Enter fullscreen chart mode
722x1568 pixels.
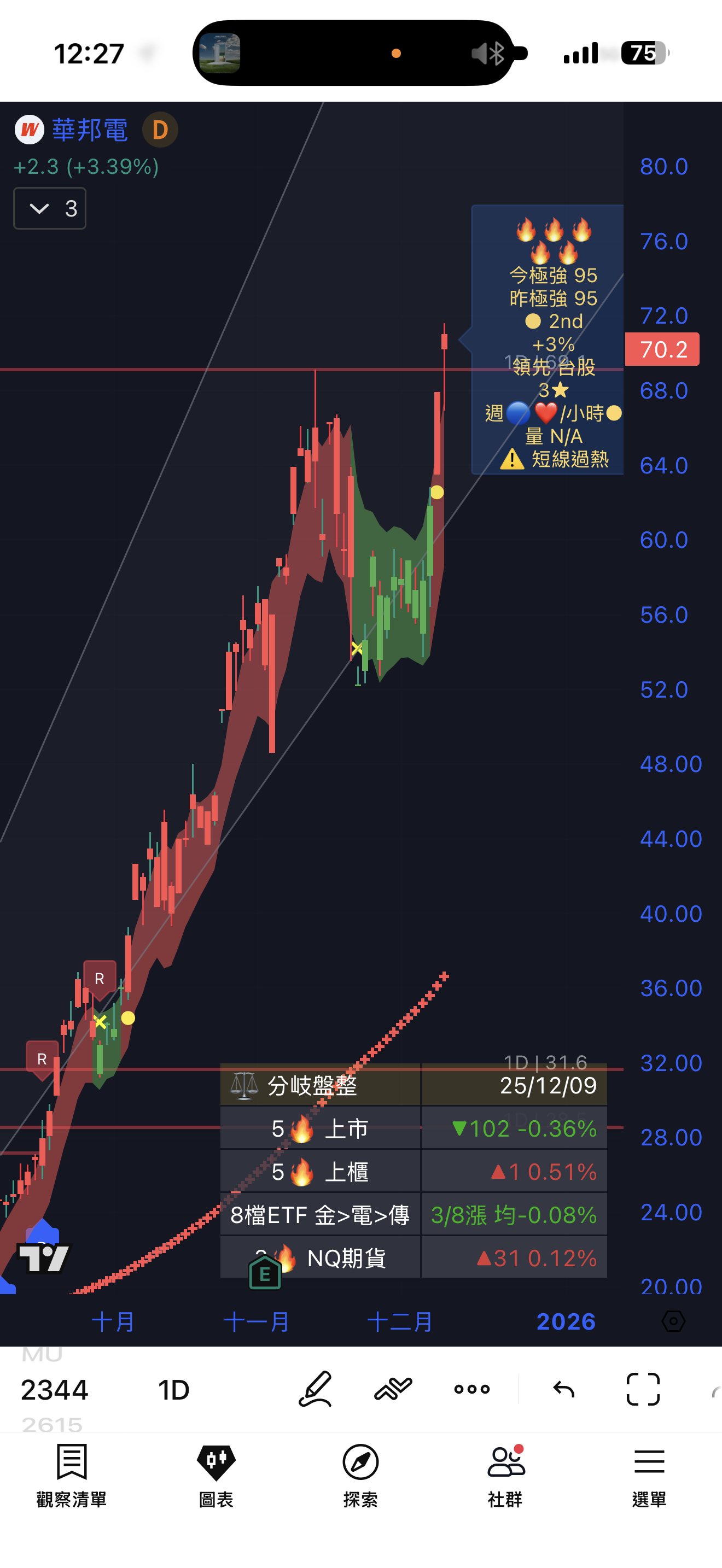[643, 1389]
